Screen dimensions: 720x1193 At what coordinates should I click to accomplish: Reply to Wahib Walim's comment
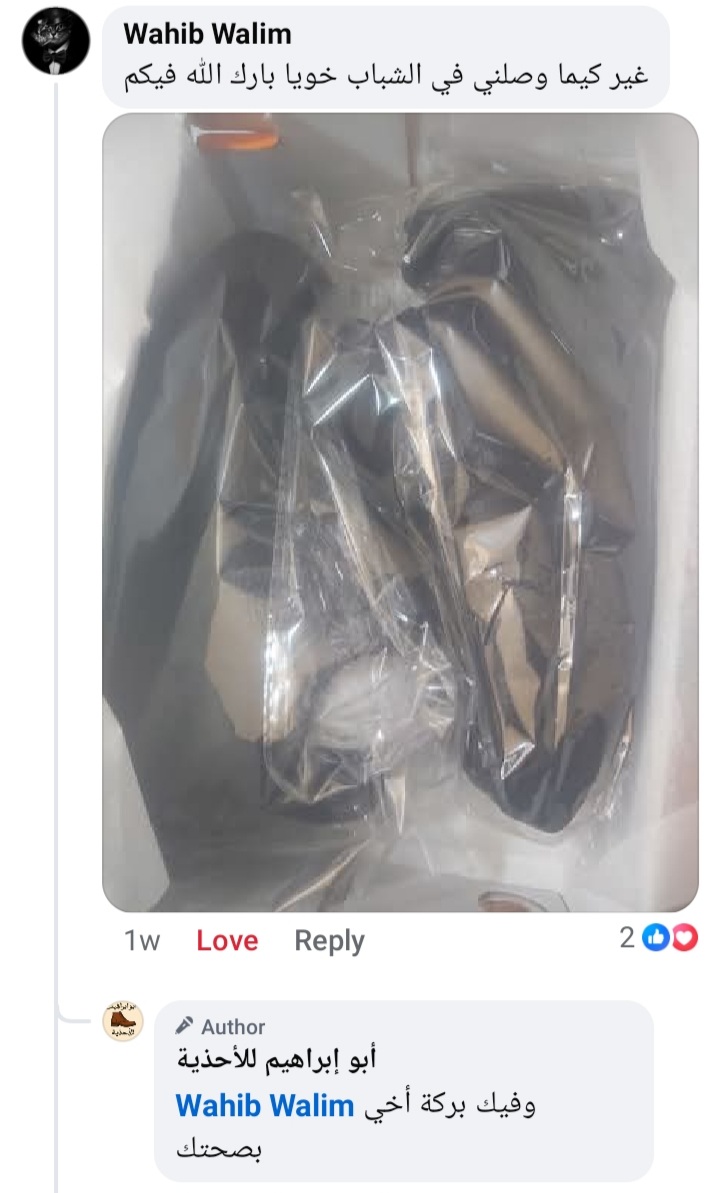click(329, 941)
